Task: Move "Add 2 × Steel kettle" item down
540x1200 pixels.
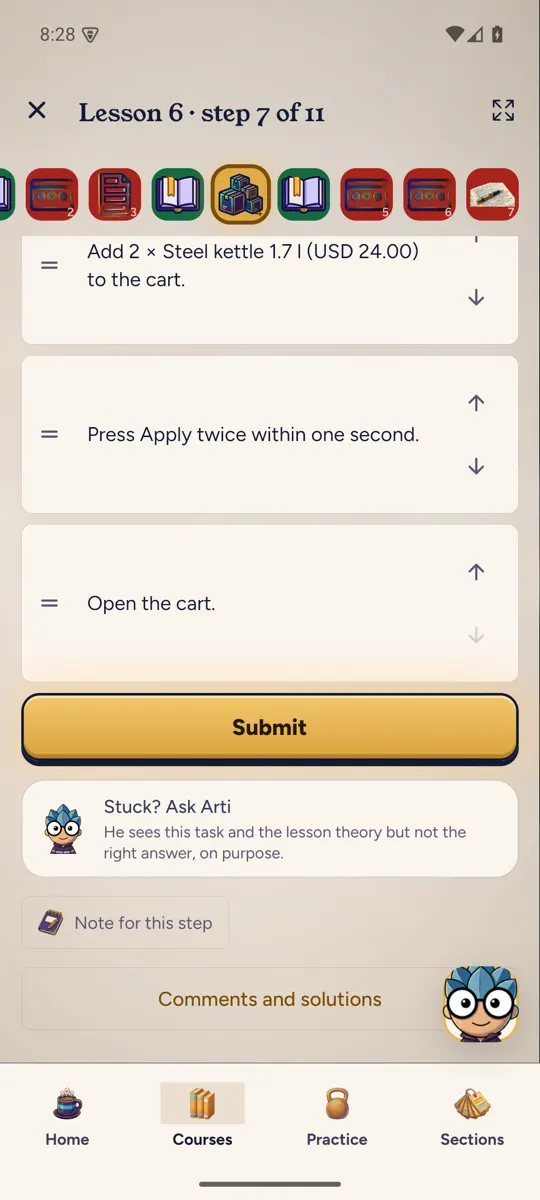Action: (476, 297)
